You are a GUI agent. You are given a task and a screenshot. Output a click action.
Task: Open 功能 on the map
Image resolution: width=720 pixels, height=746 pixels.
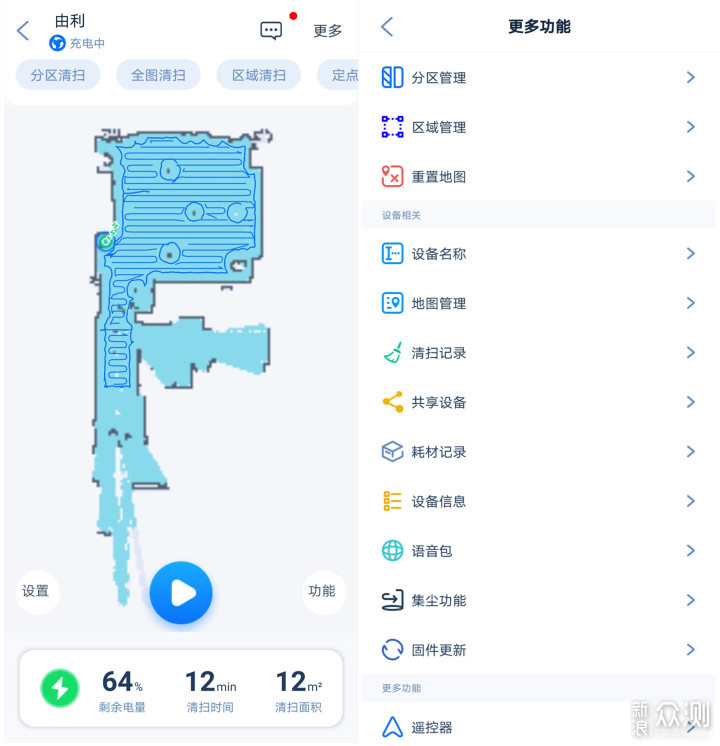tap(322, 591)
